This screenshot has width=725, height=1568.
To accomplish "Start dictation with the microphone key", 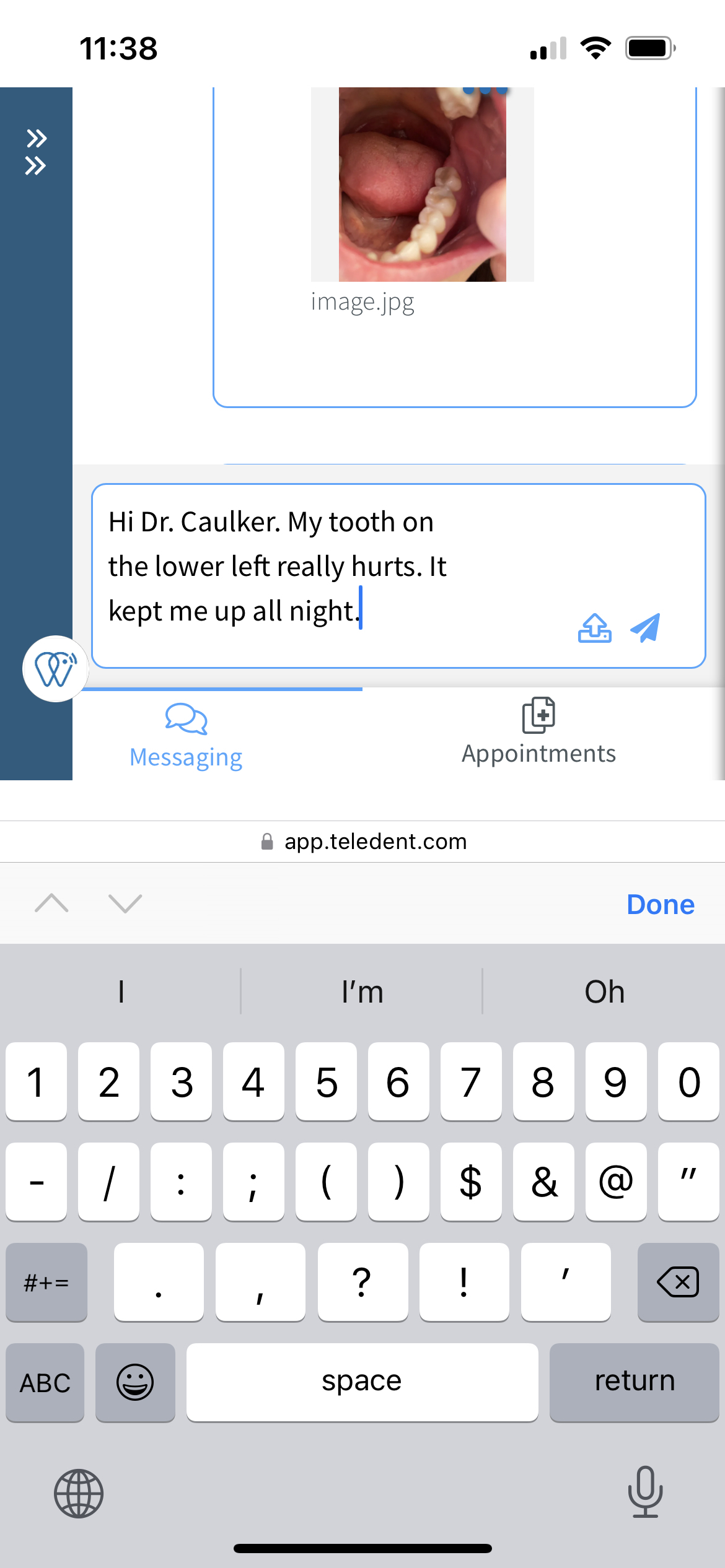I will tap(645, 1492).
